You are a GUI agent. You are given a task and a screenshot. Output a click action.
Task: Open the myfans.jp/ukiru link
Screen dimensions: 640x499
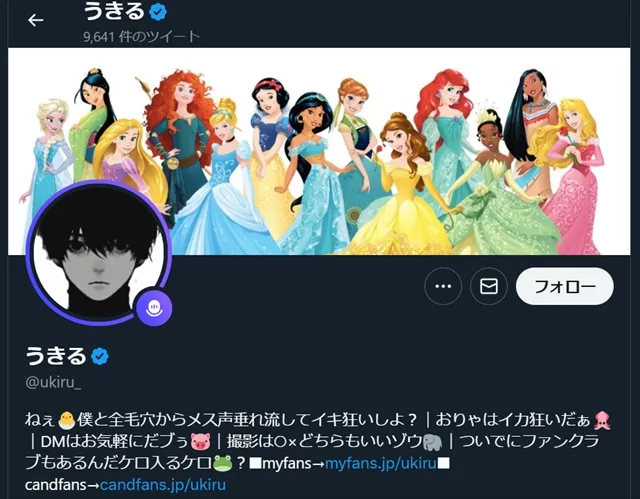pos(380,463)
